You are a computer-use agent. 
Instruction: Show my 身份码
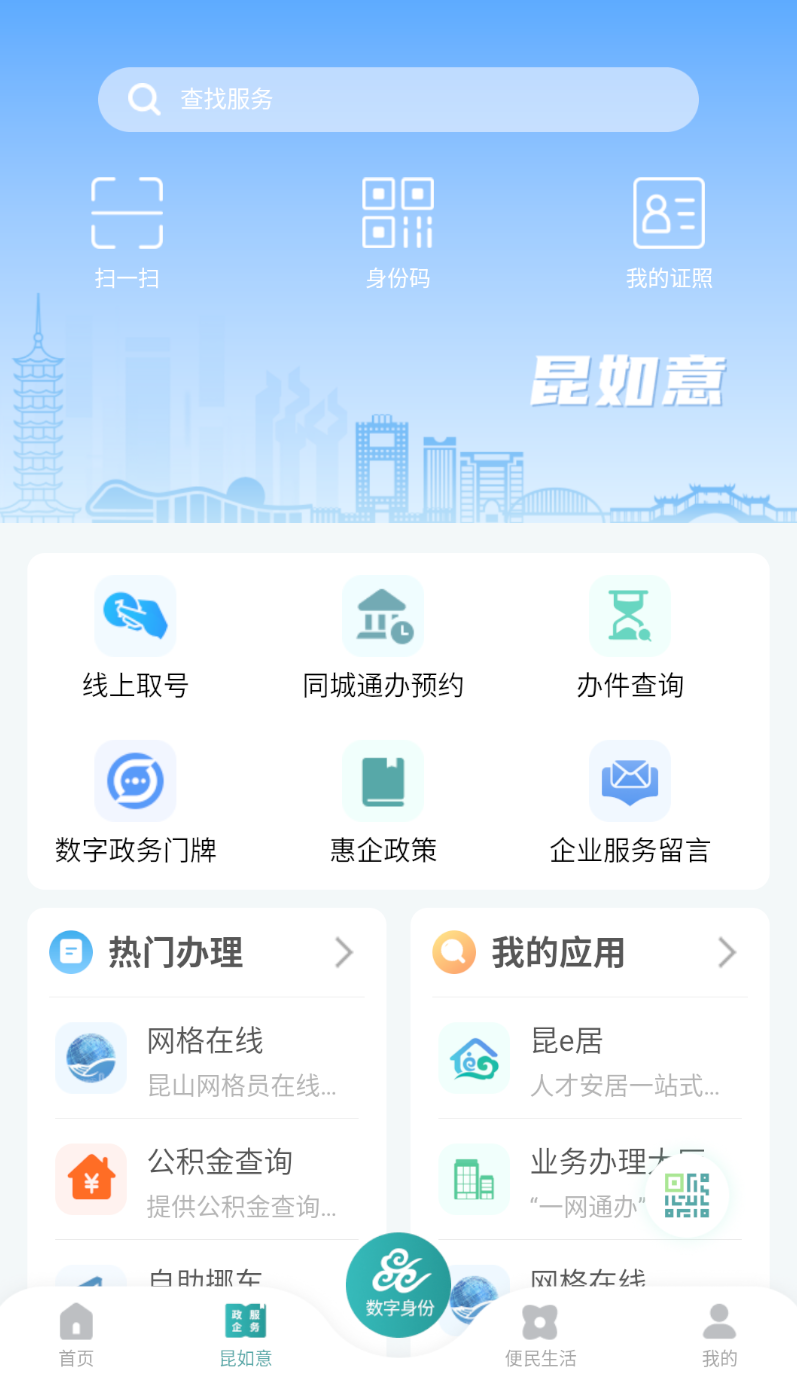[398, 232]
